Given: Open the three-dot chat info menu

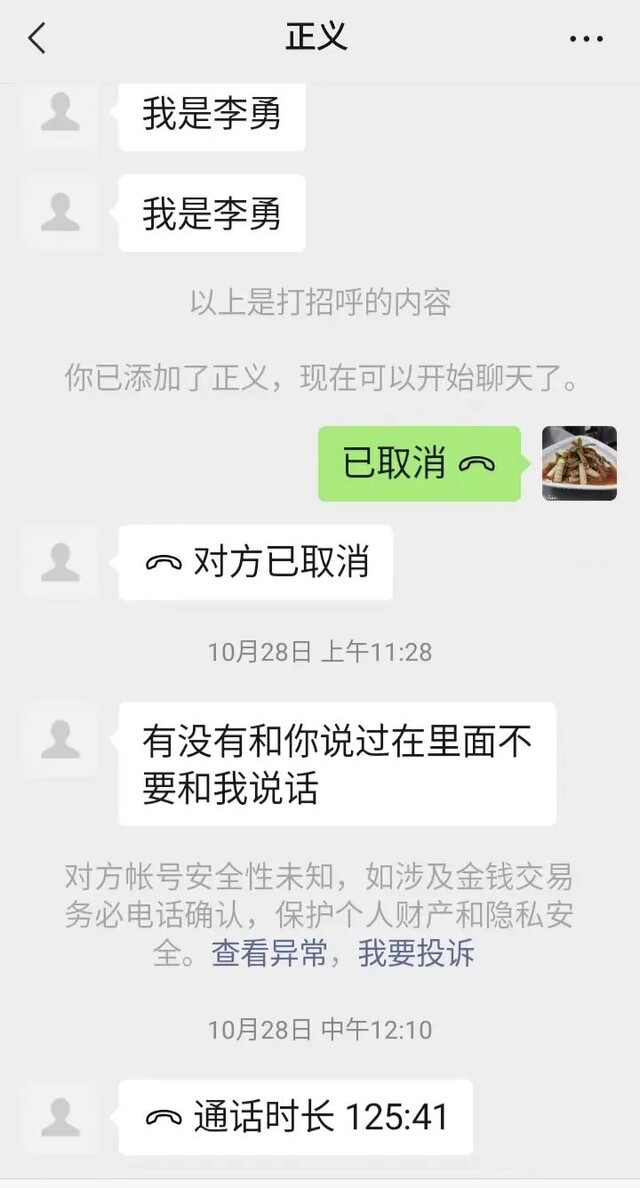Looking at the screenshot, I should [586, 39].
